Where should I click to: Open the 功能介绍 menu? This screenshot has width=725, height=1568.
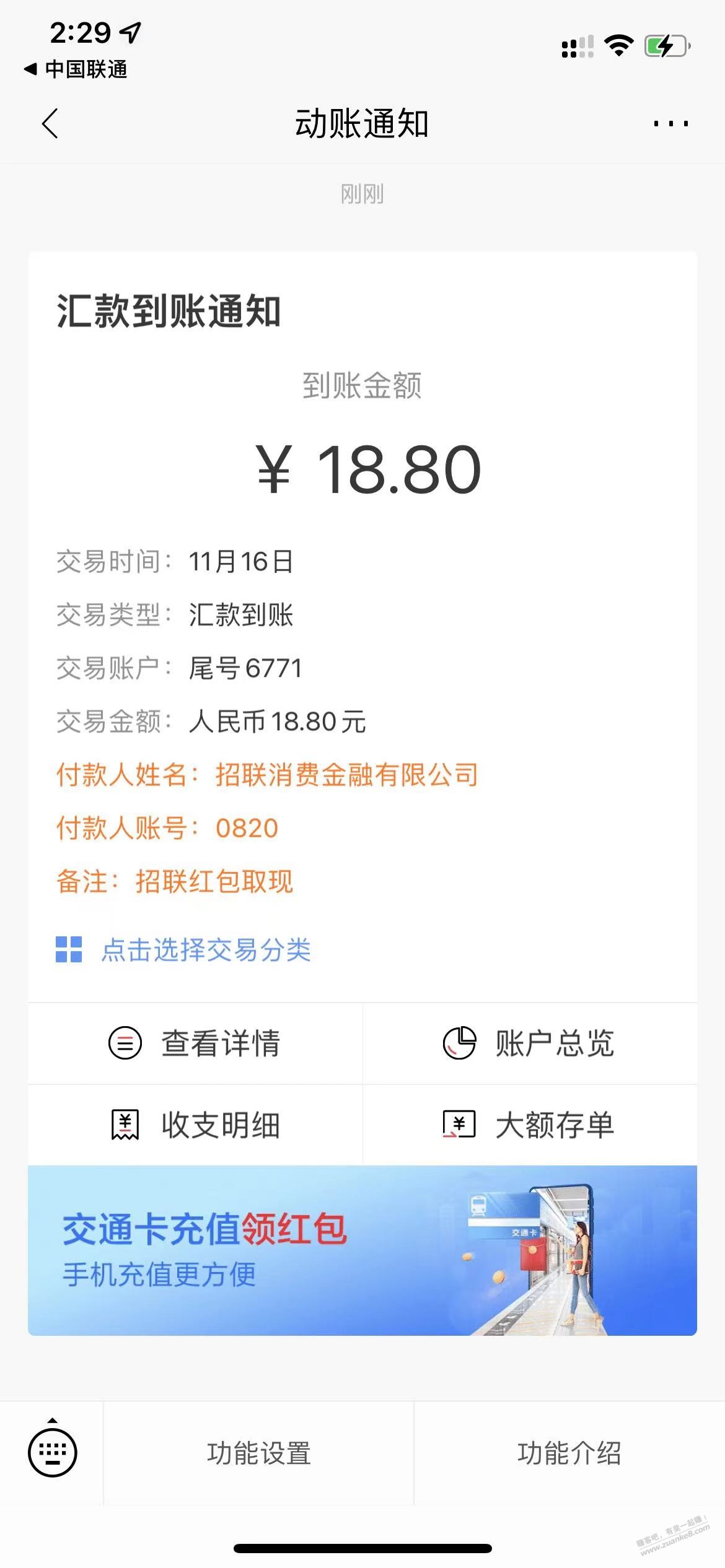tap(569, 1453)
